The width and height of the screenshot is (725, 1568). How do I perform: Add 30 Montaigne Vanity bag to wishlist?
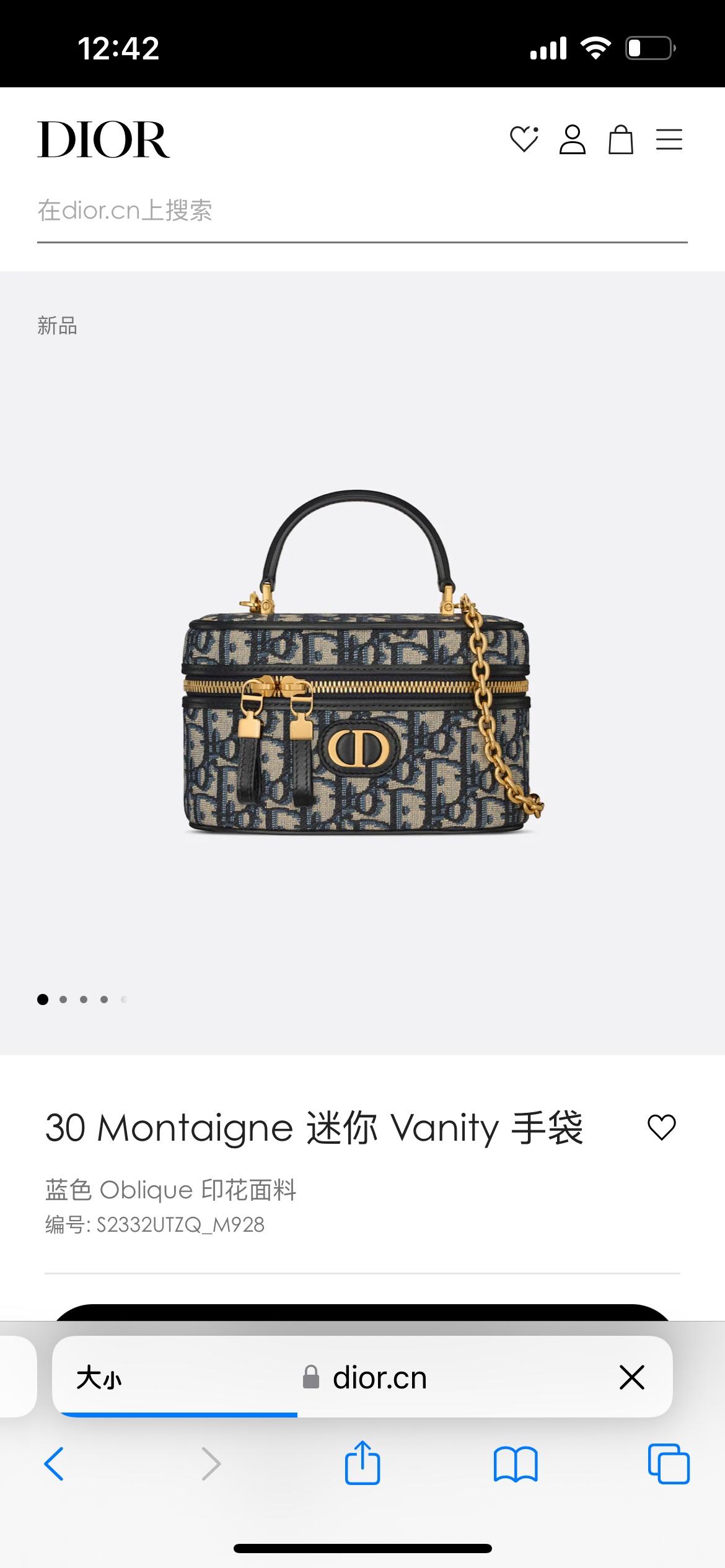tap(661, 1127)
